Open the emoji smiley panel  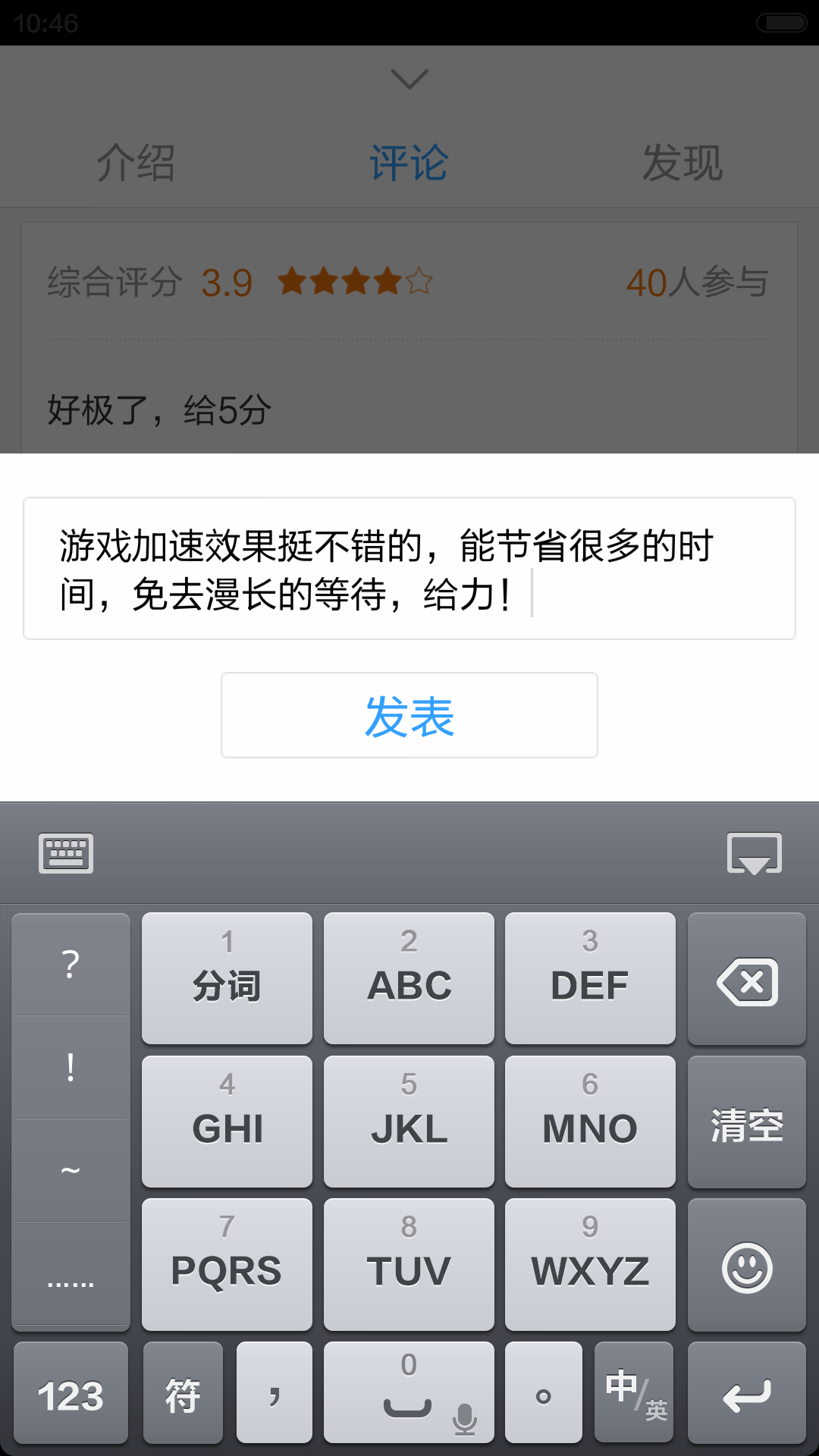[747, 1266]
